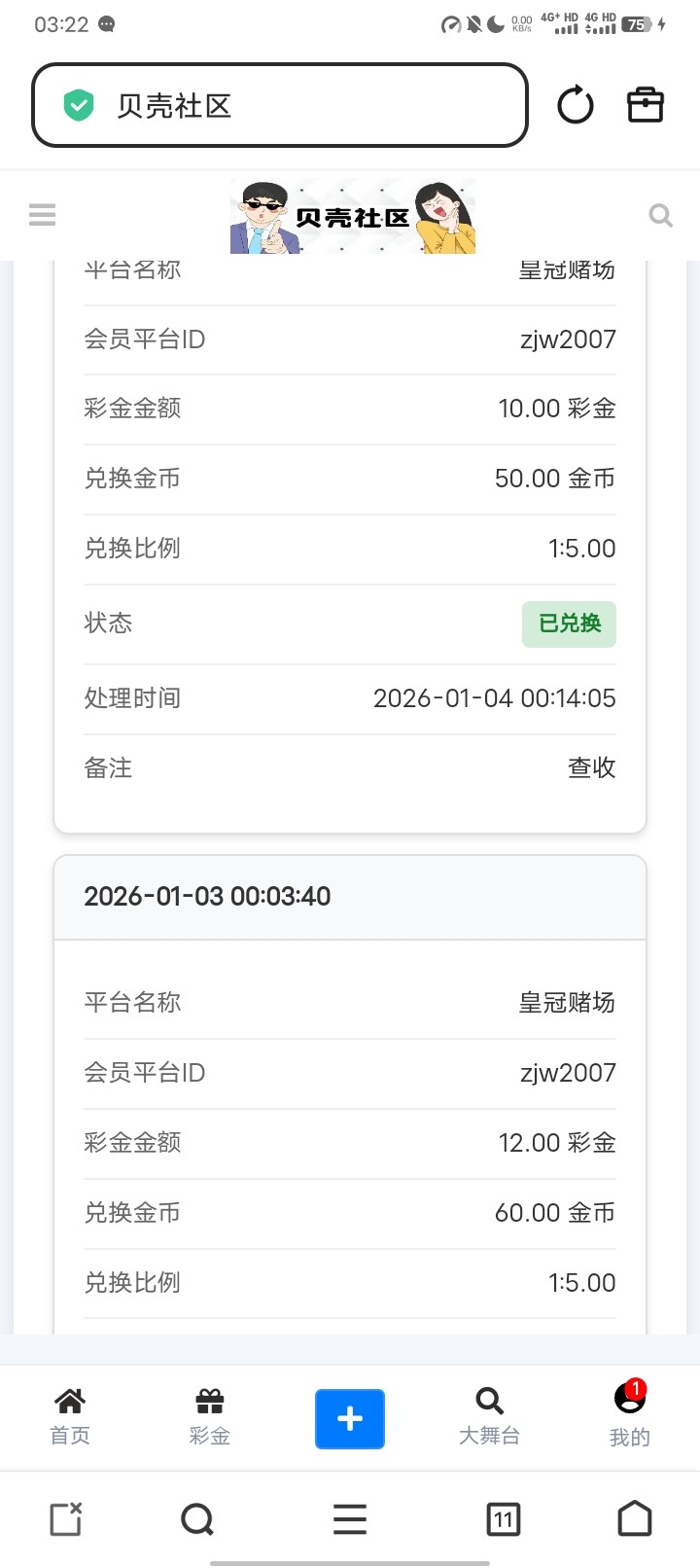Tap the blue plus button
The height and width of the screenshot is (1568, 700).
350,1418
